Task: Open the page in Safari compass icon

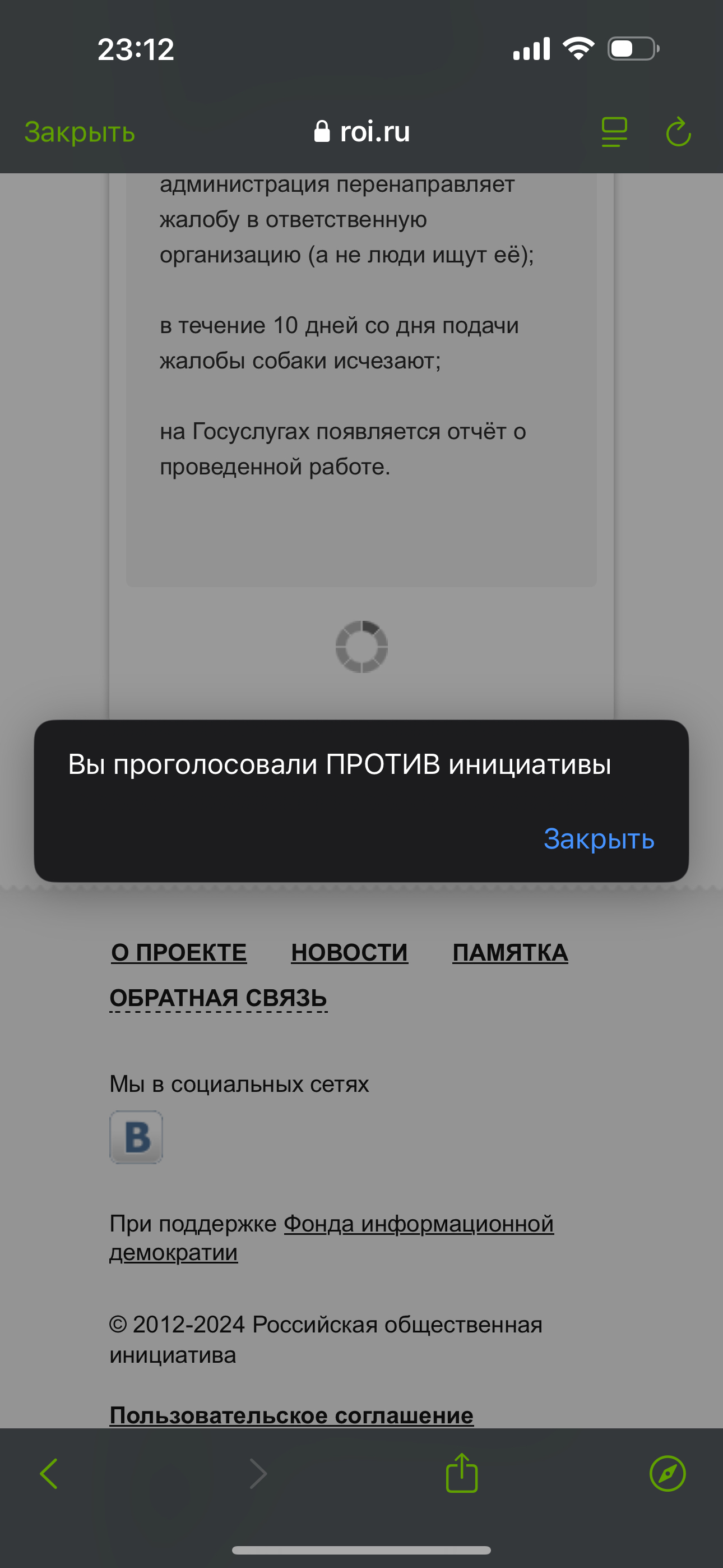Action: 667,1474
